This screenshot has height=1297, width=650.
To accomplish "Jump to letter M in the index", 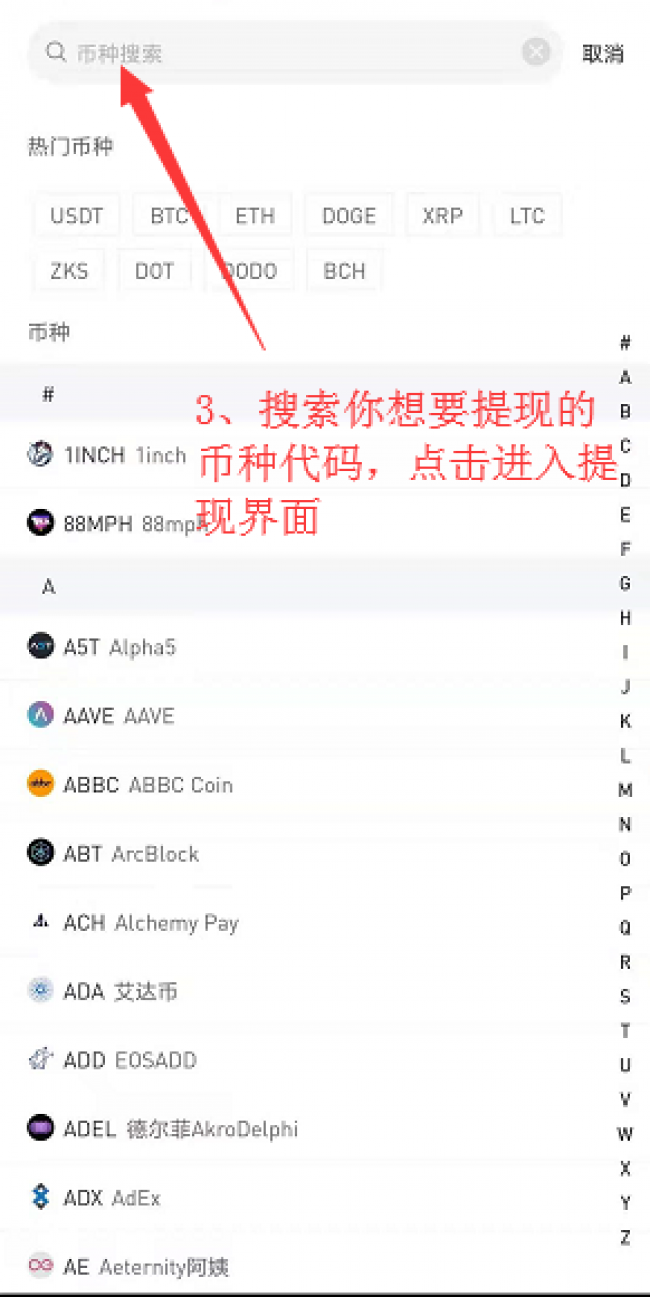I will (625, 791).
